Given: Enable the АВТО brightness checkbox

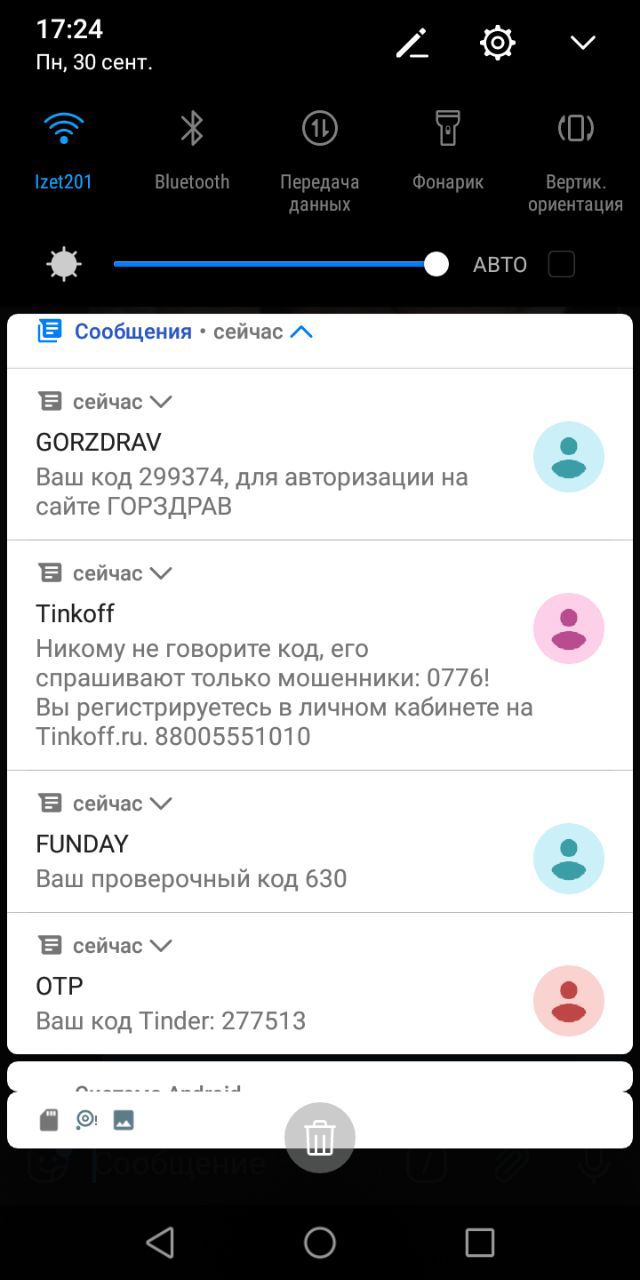Looking at the screenshot, I should pyautogui.click(x=562, y=264).
